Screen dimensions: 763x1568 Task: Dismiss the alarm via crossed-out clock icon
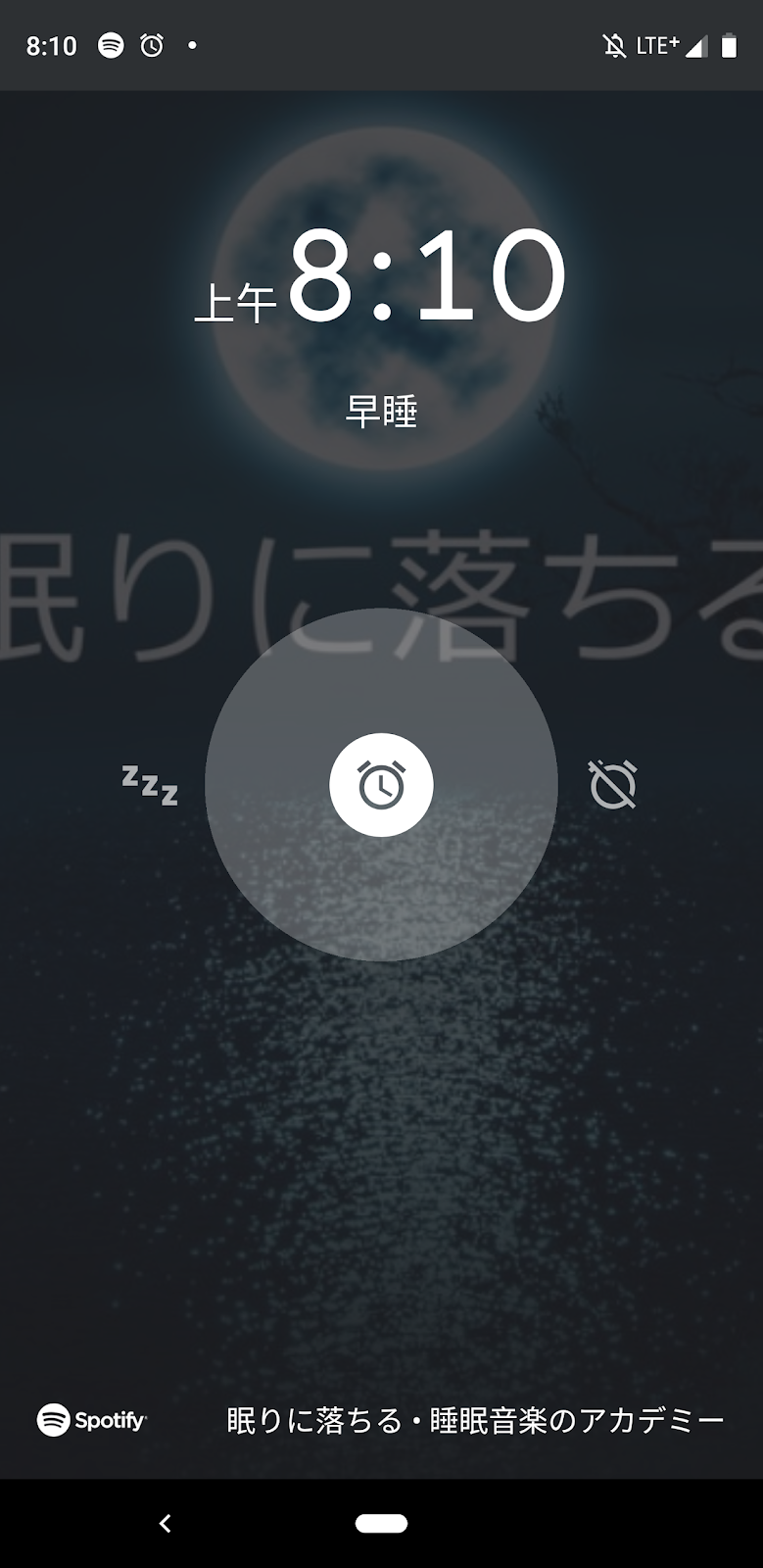(613, 785)
